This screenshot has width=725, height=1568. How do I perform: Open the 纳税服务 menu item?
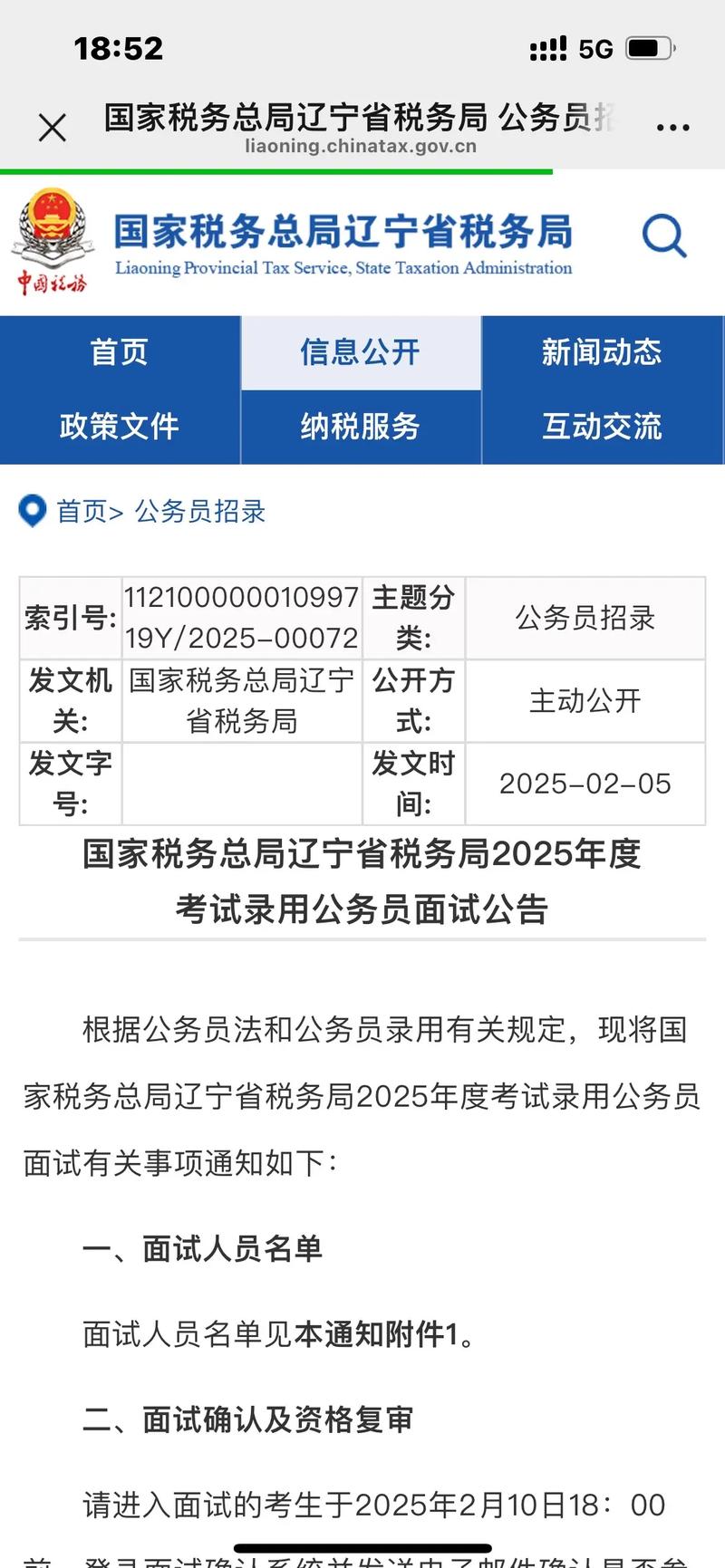point(360,426)
